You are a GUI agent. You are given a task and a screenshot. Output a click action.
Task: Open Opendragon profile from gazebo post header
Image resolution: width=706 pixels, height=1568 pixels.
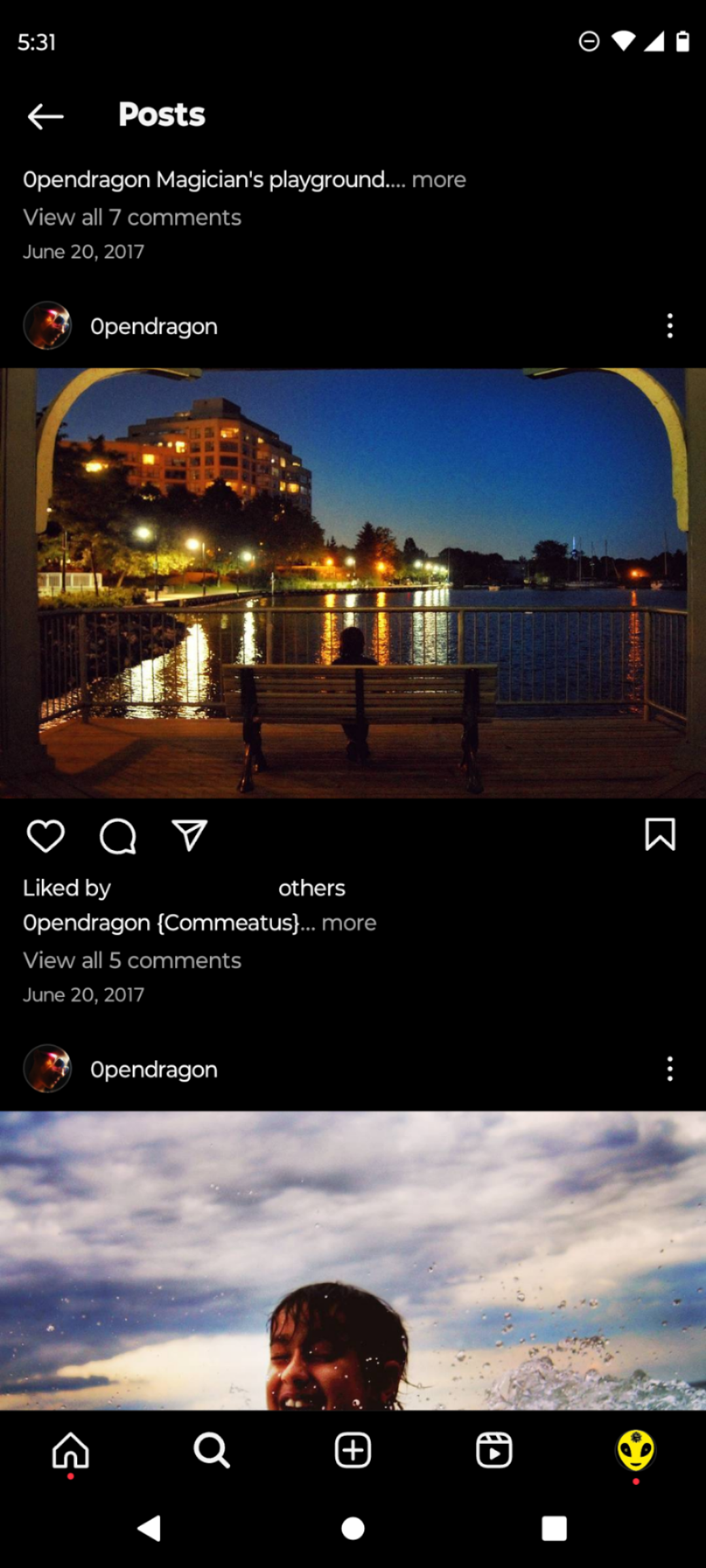[154, 326]
